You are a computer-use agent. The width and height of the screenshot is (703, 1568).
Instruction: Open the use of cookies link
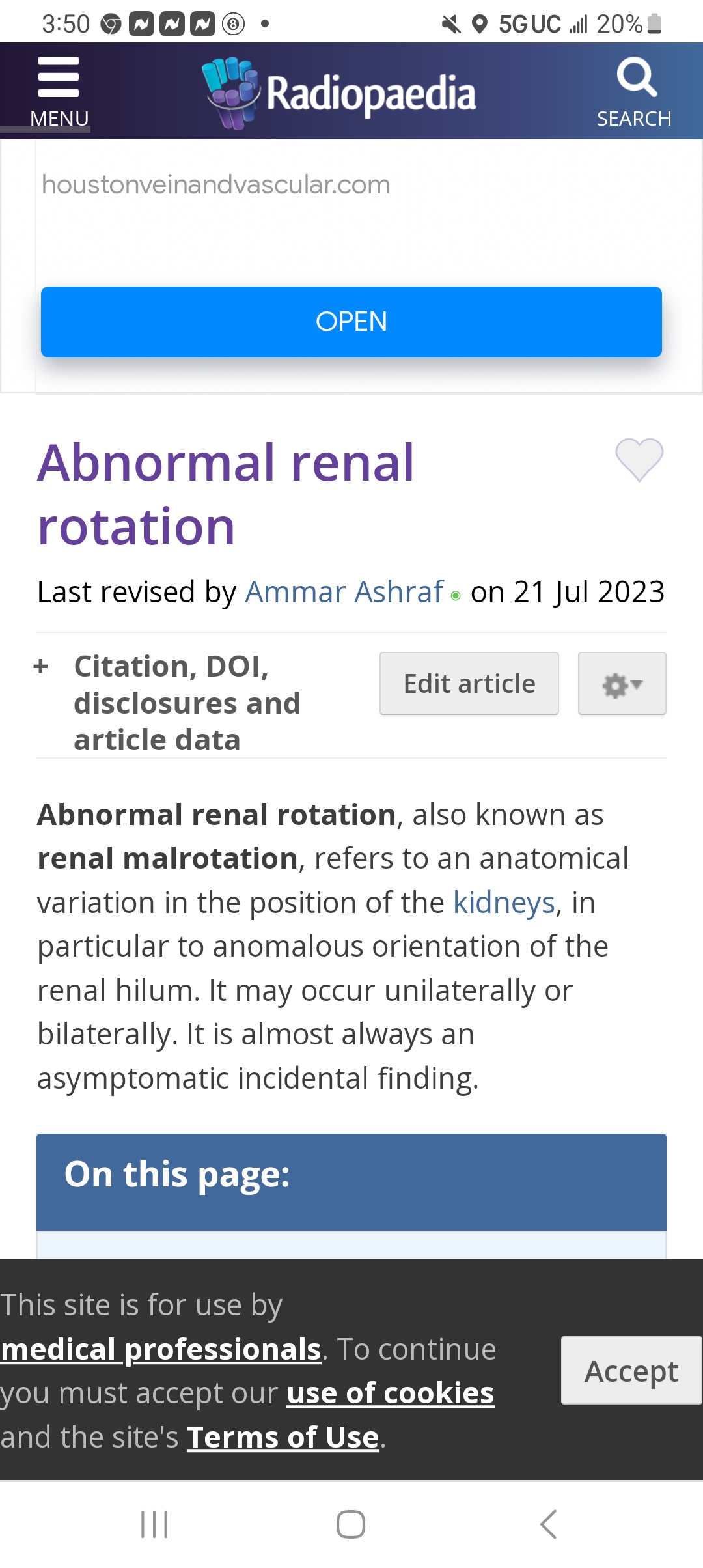pos(391,1393)
